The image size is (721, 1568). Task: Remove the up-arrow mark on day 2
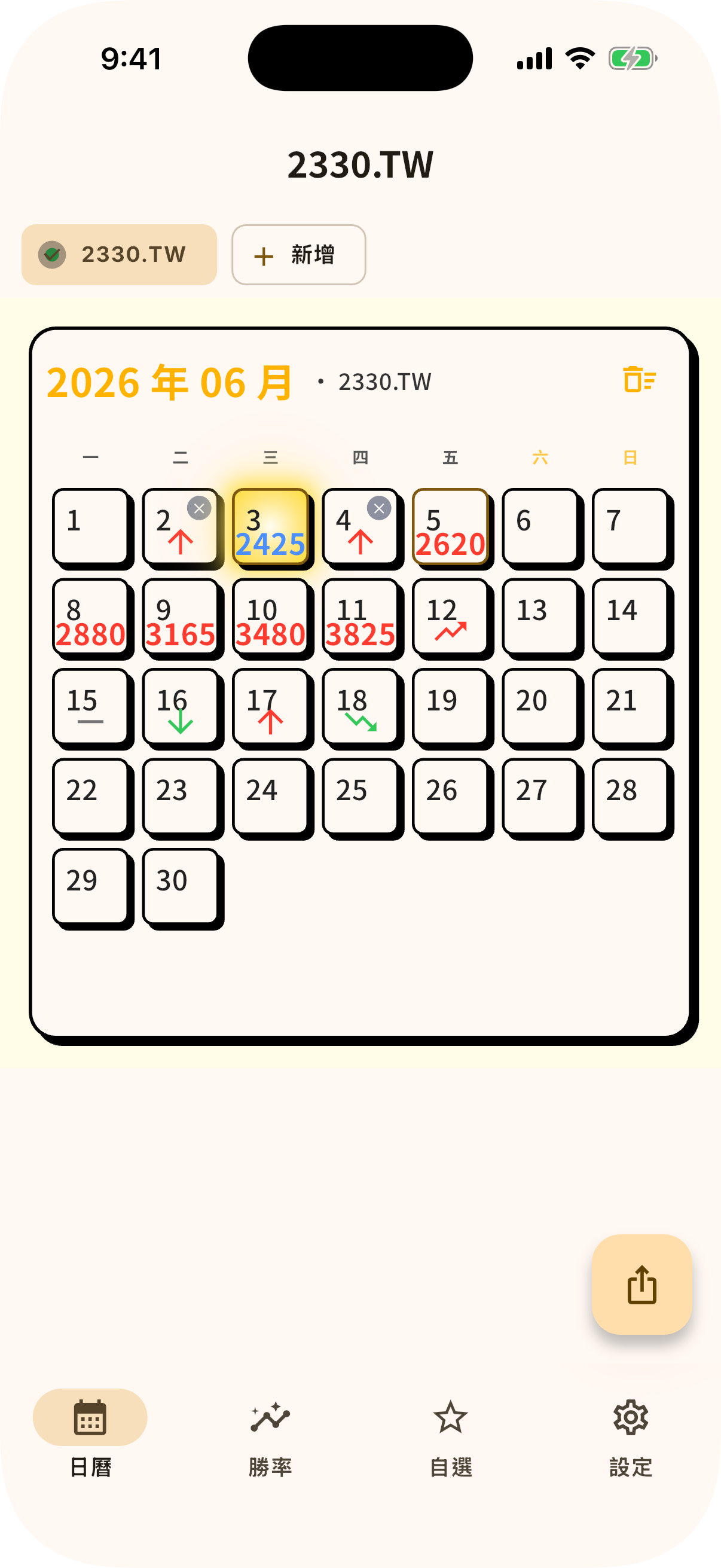(199, 508)
